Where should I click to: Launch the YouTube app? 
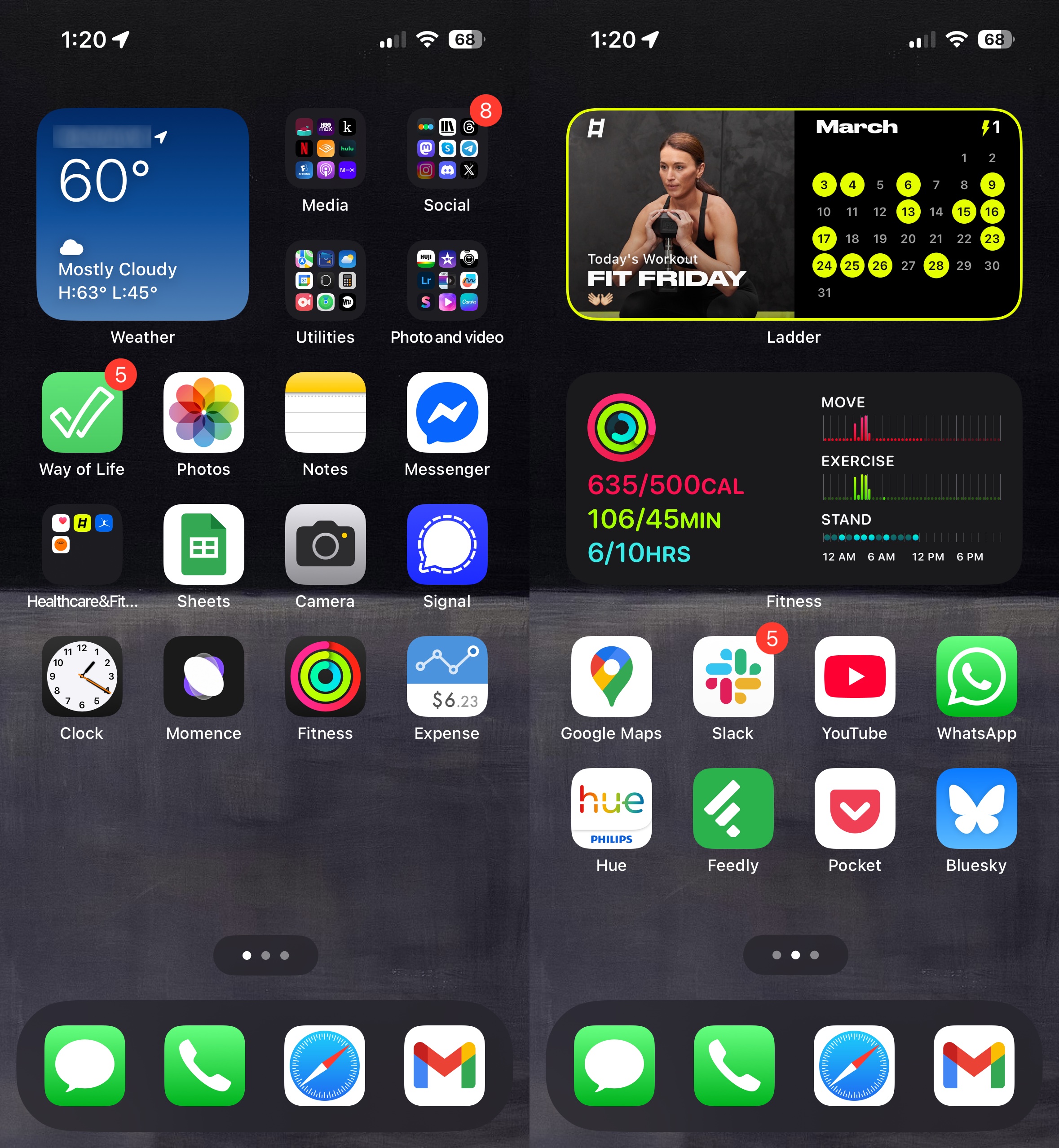tap(854, 676)
